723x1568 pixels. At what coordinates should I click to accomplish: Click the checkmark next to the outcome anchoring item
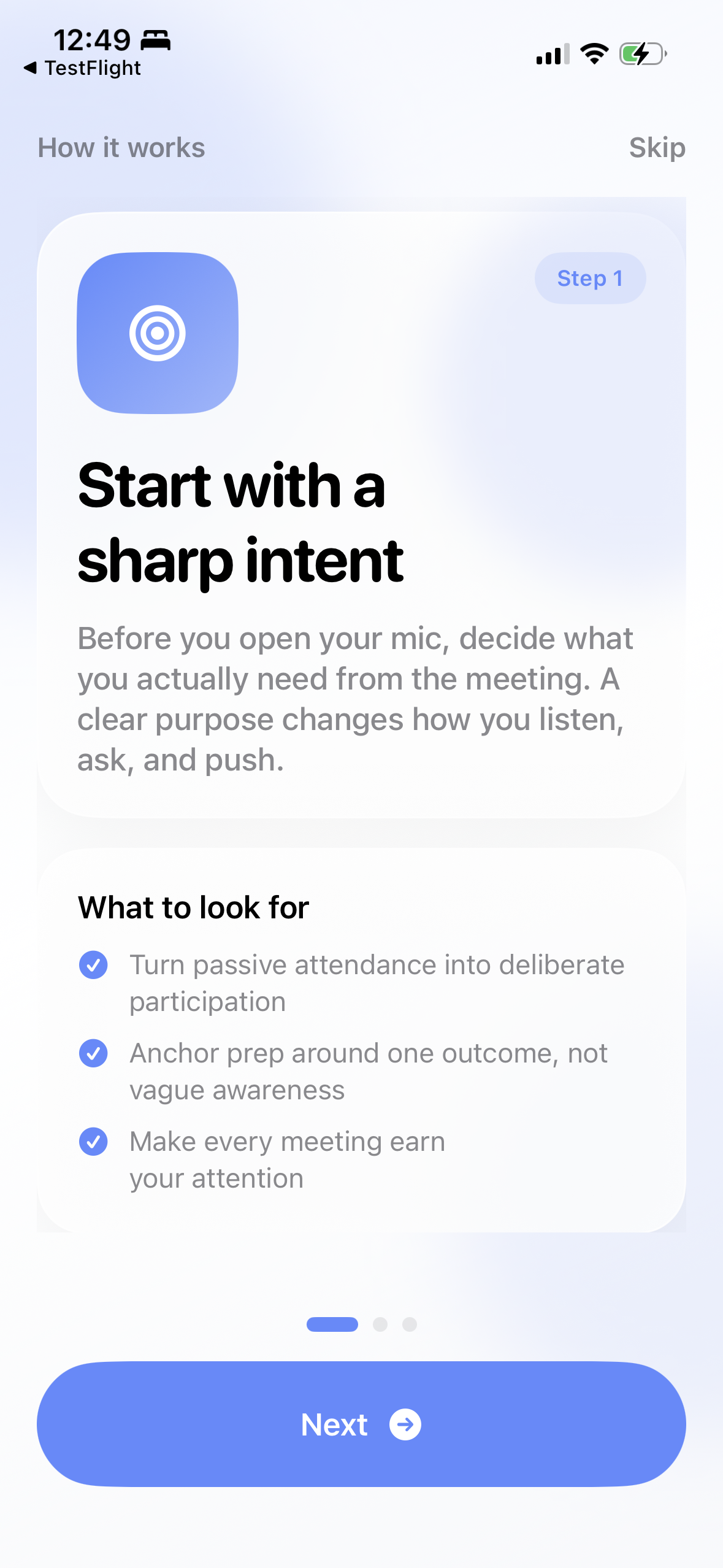(x=93, y=1053)
